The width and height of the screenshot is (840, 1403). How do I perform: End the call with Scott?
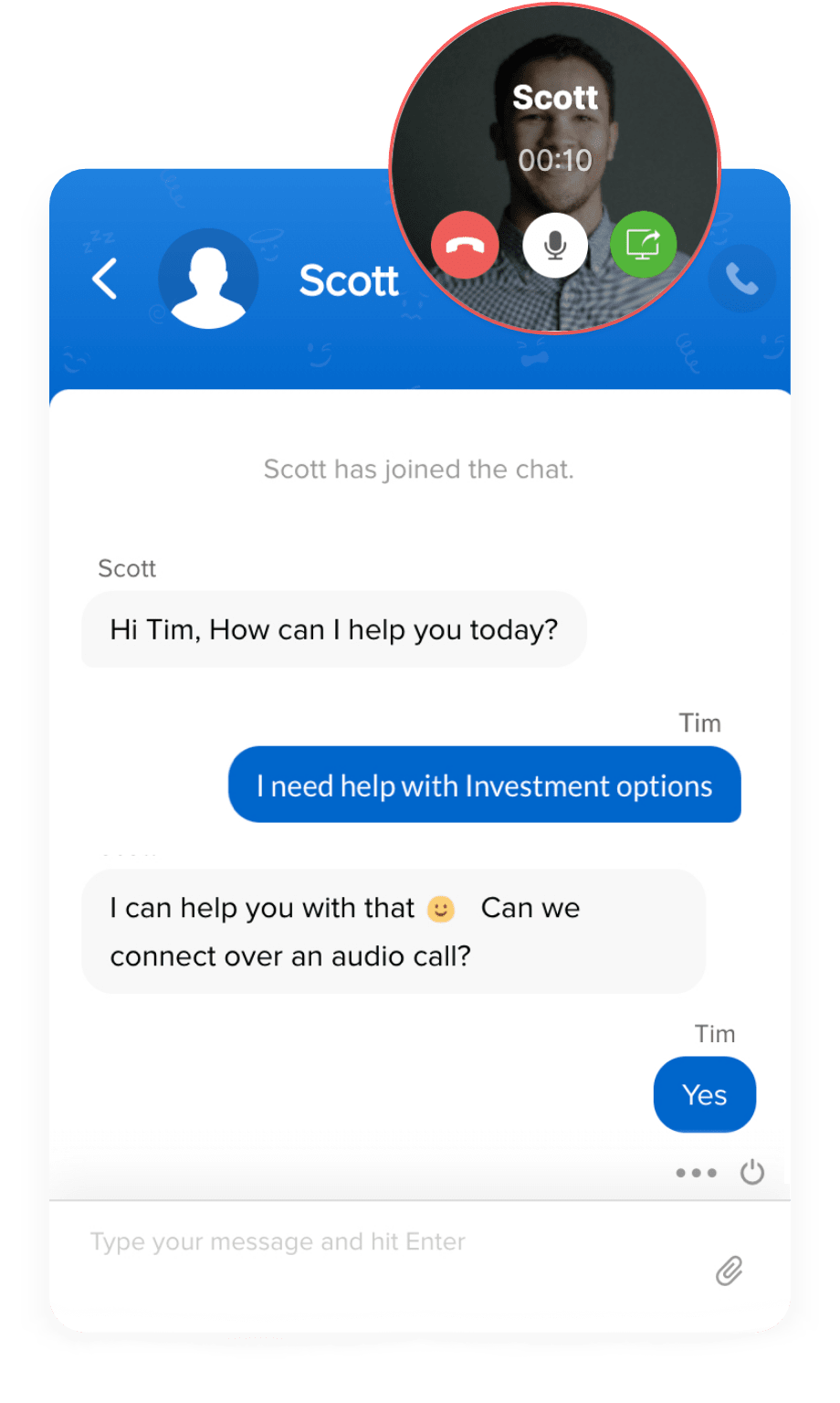click(x=465, y=245)
